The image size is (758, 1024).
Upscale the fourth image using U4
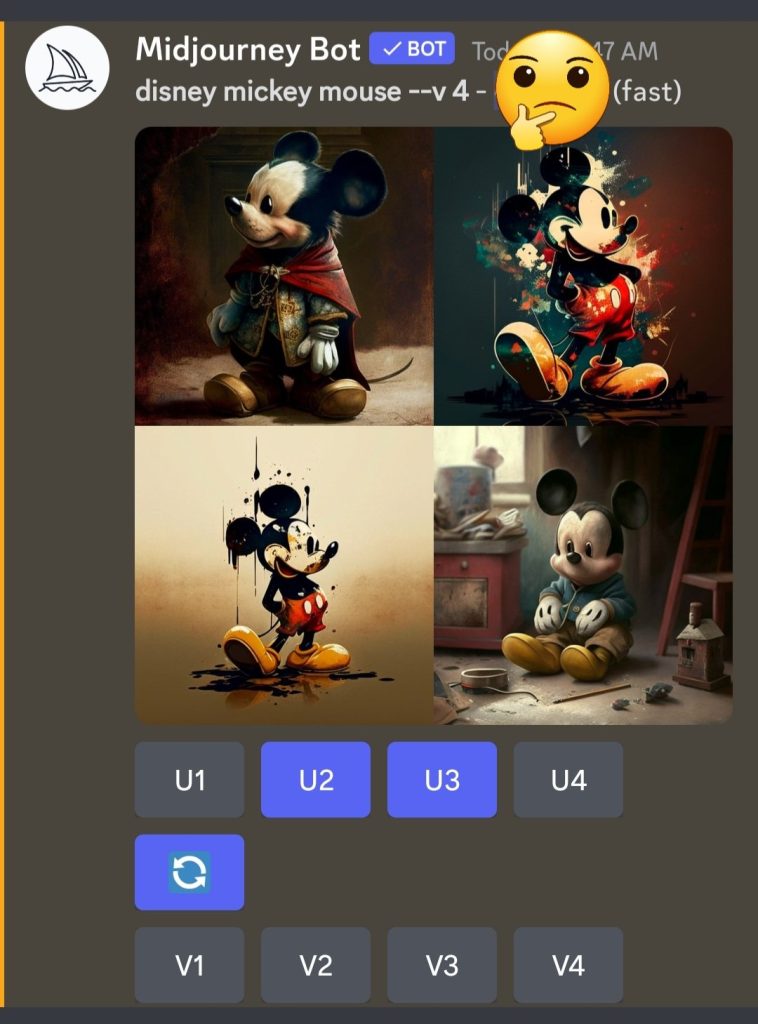[568, 780]
